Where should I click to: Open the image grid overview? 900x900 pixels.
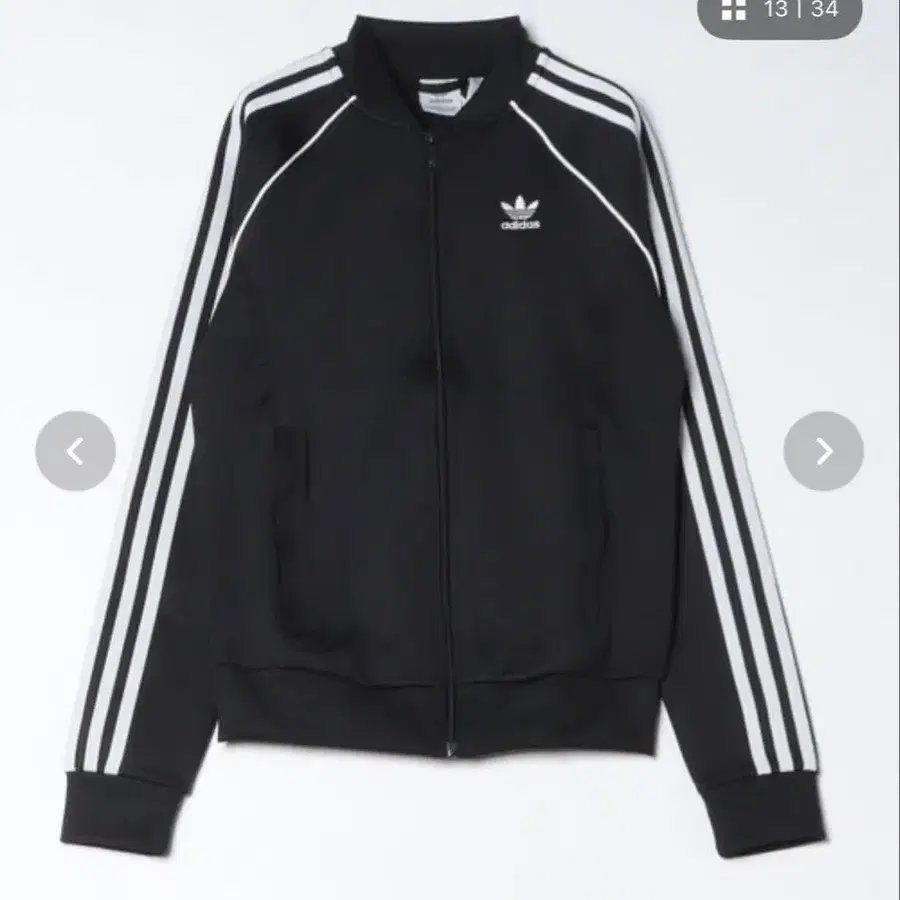(x=735, y=10)
